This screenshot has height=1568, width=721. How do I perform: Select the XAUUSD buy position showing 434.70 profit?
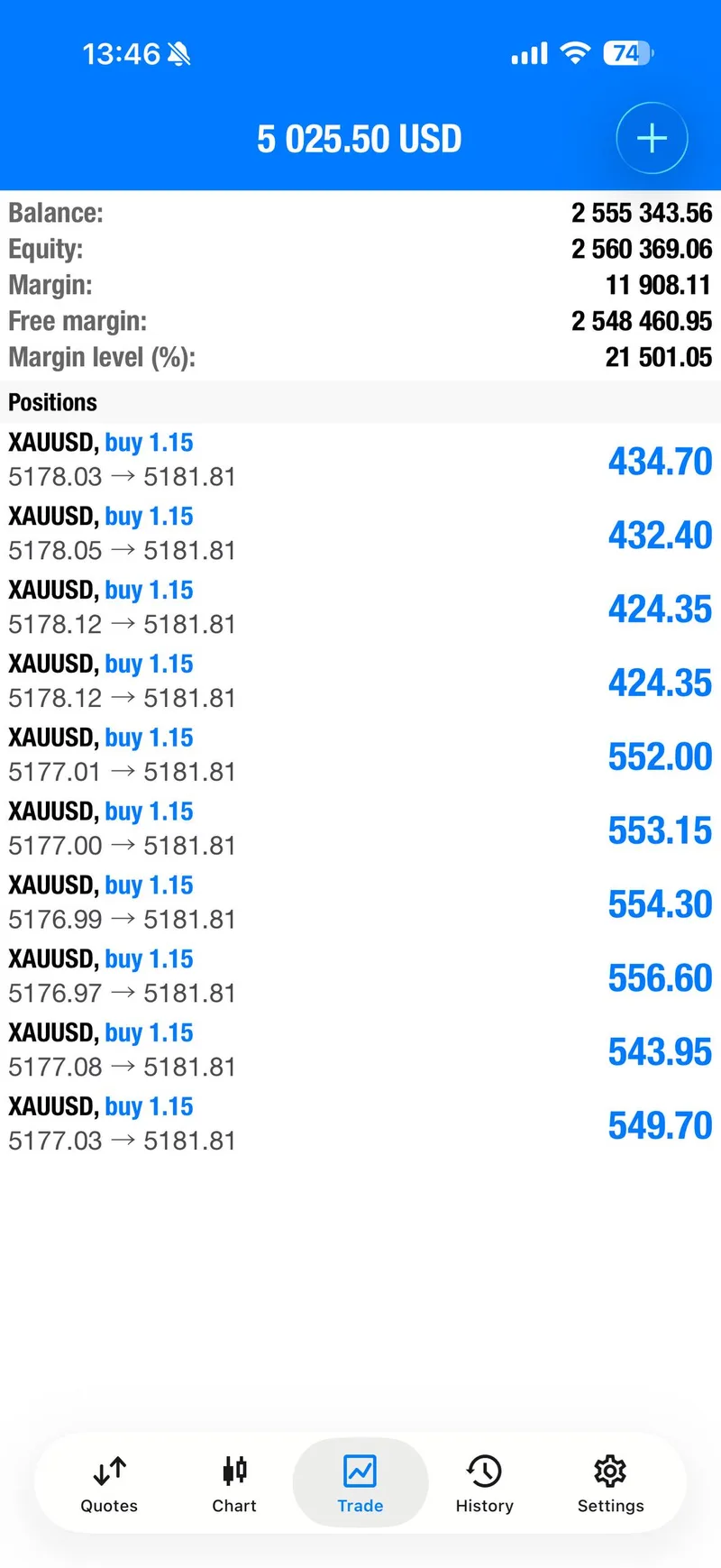(x=360, y=460)
